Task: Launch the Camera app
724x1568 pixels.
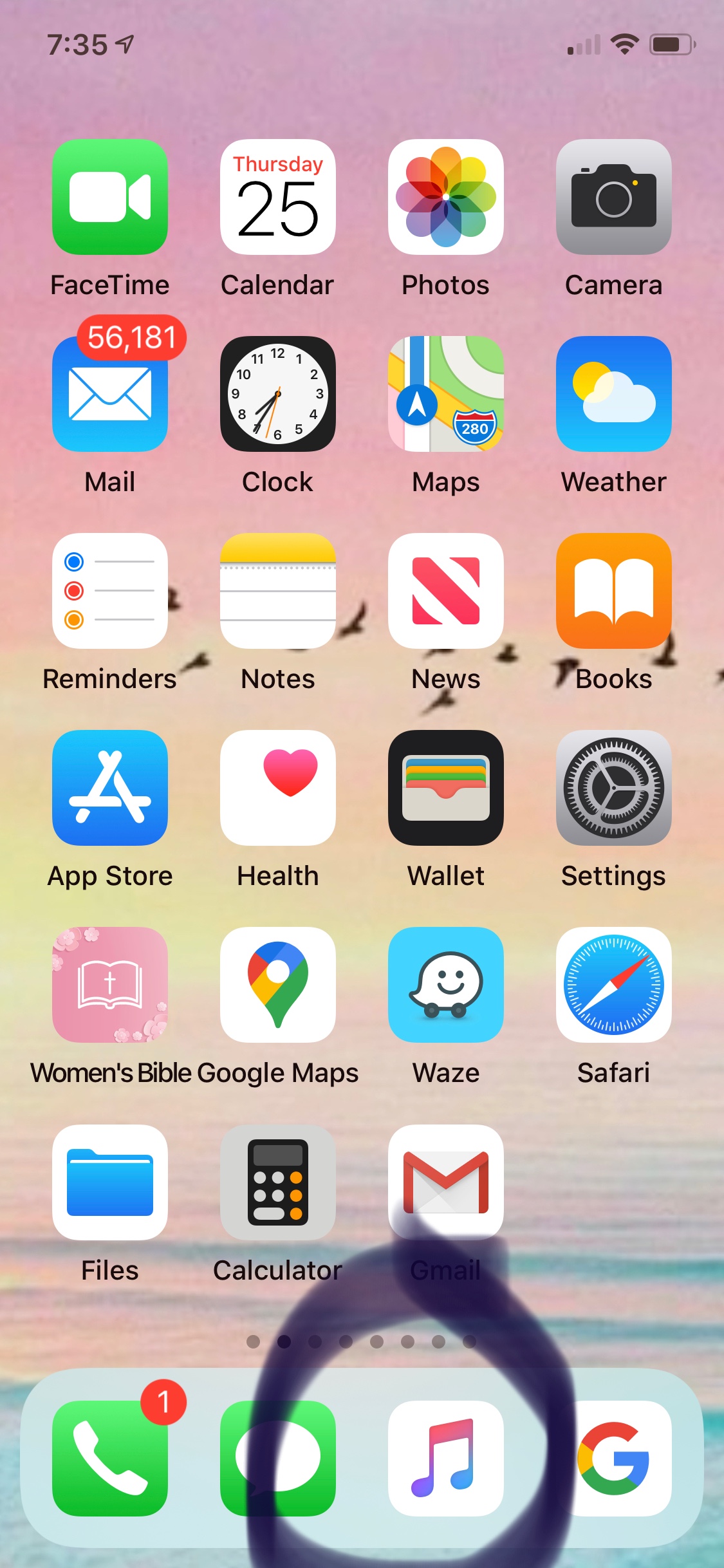Action: coord(614,197)
